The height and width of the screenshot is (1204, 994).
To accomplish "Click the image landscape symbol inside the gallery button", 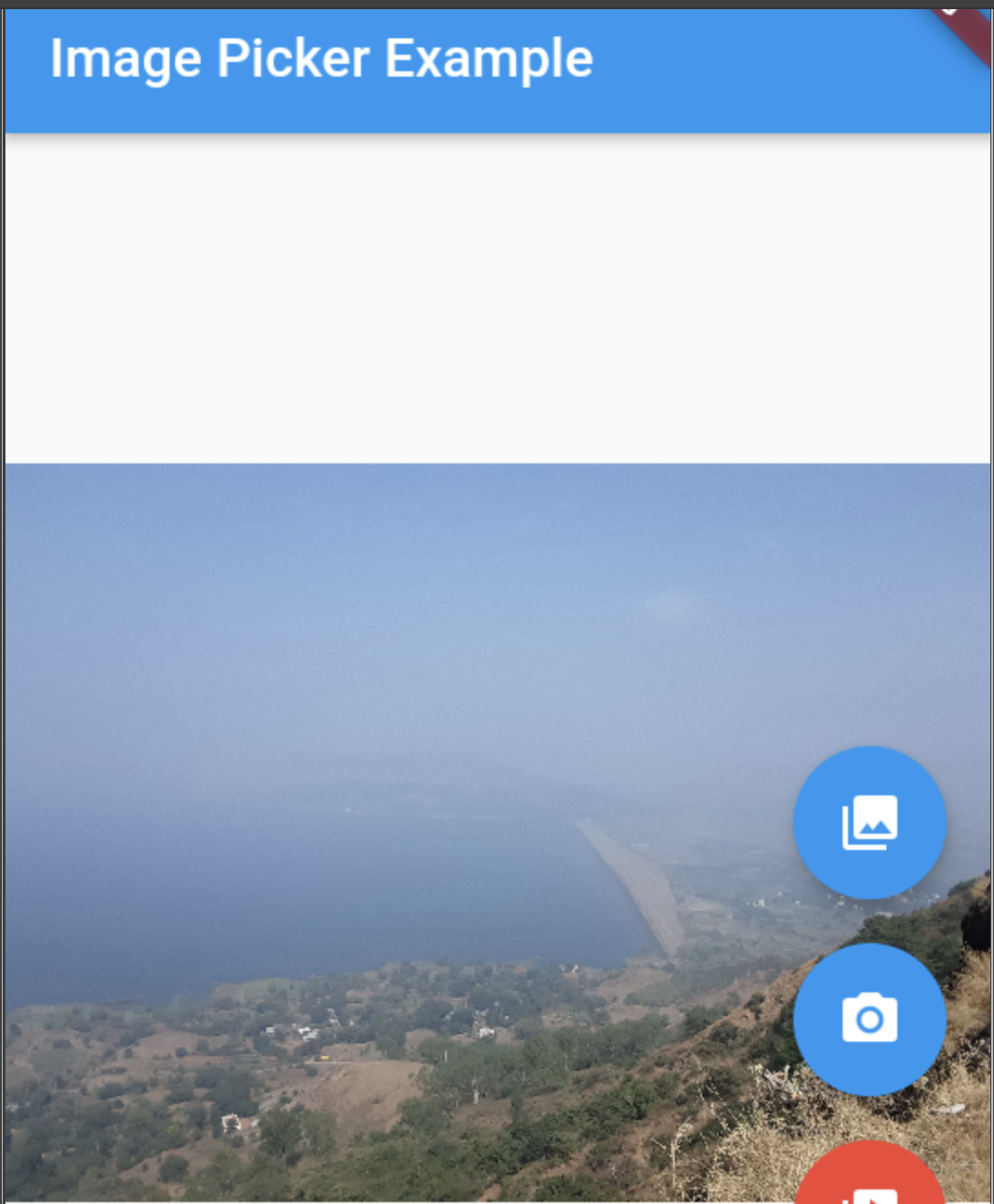I will click(x=870, y=821).
